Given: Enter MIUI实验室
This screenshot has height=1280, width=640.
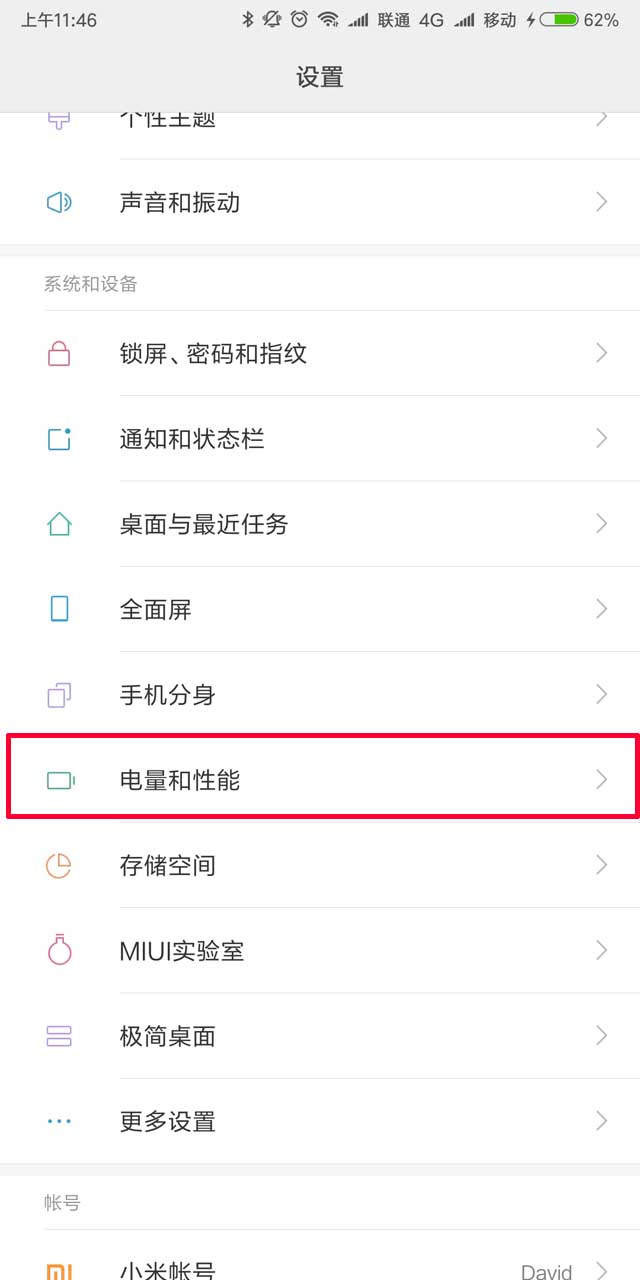Looking at the screenshot, I should point(320,950).
